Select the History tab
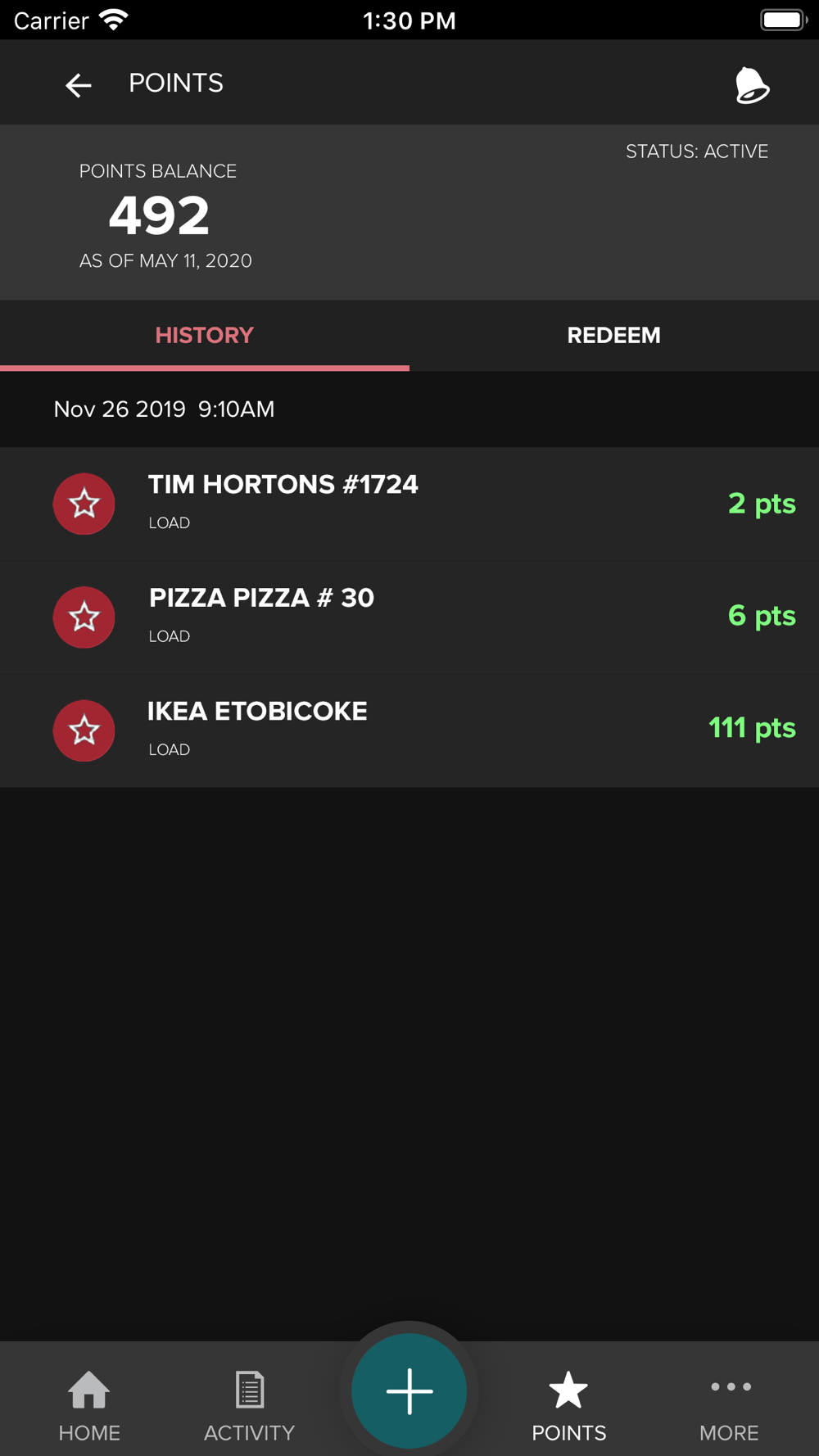 [x=205, y=335]
